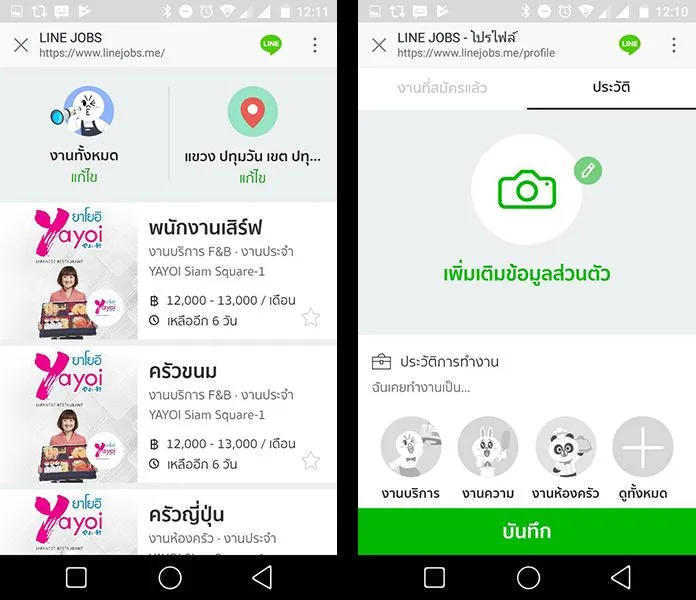Open overflow menu on the profile page
The width and height of the screenshot is (696, 600).
click(673, 45)
